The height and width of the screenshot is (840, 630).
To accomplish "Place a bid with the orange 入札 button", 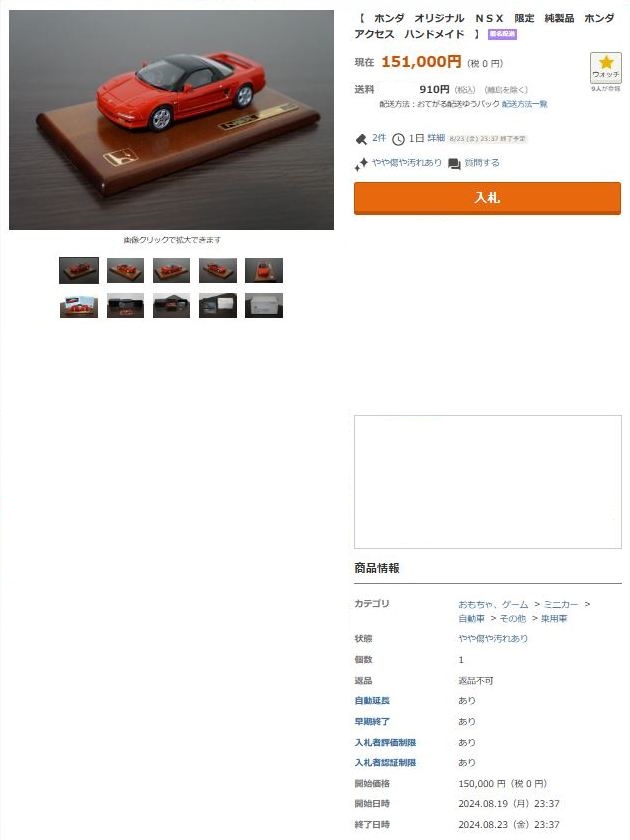I will tap(487, 198).
